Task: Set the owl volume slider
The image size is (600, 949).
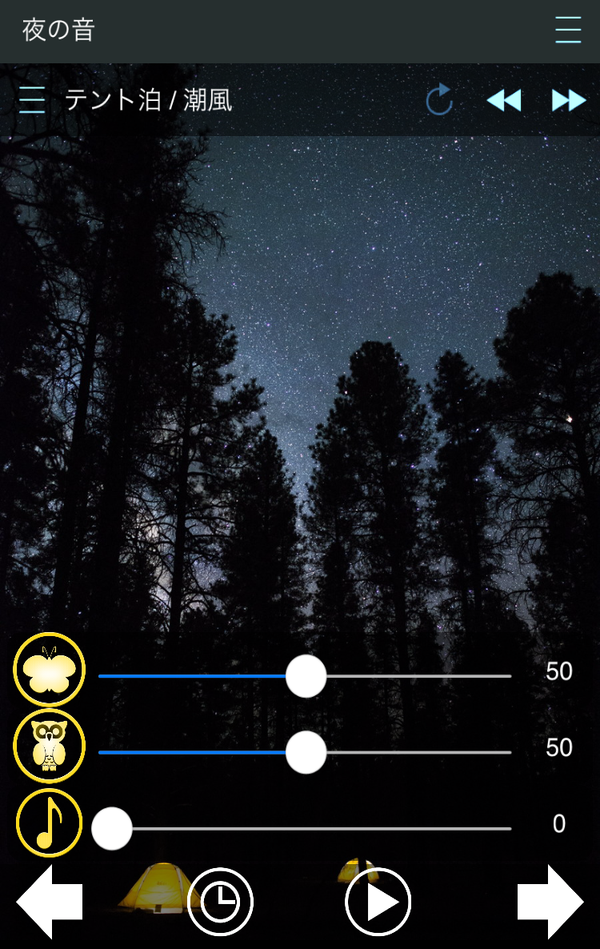Action: pyautogui.click(x=305, y=752)
